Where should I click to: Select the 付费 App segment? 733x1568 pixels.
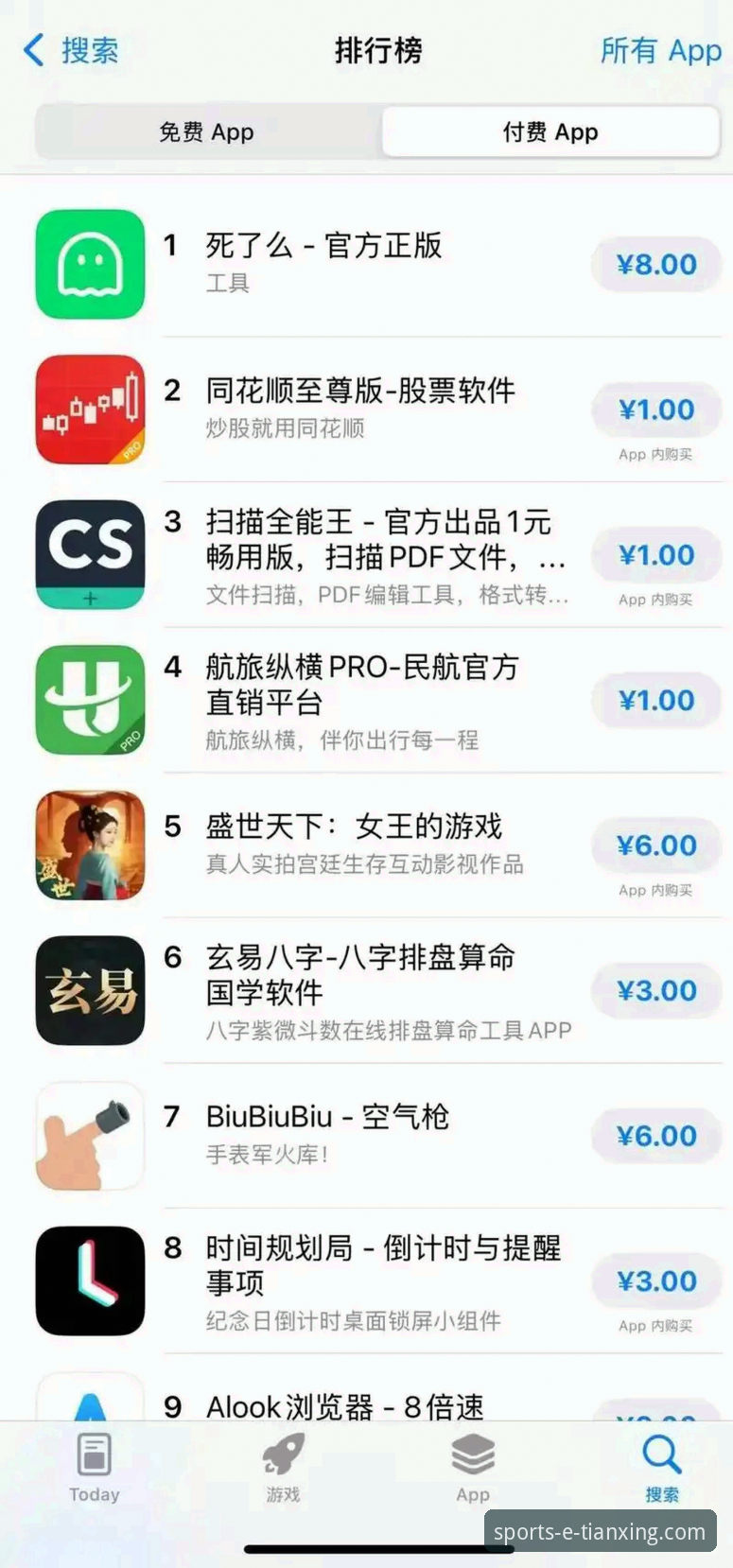click(x=550, y=131)
